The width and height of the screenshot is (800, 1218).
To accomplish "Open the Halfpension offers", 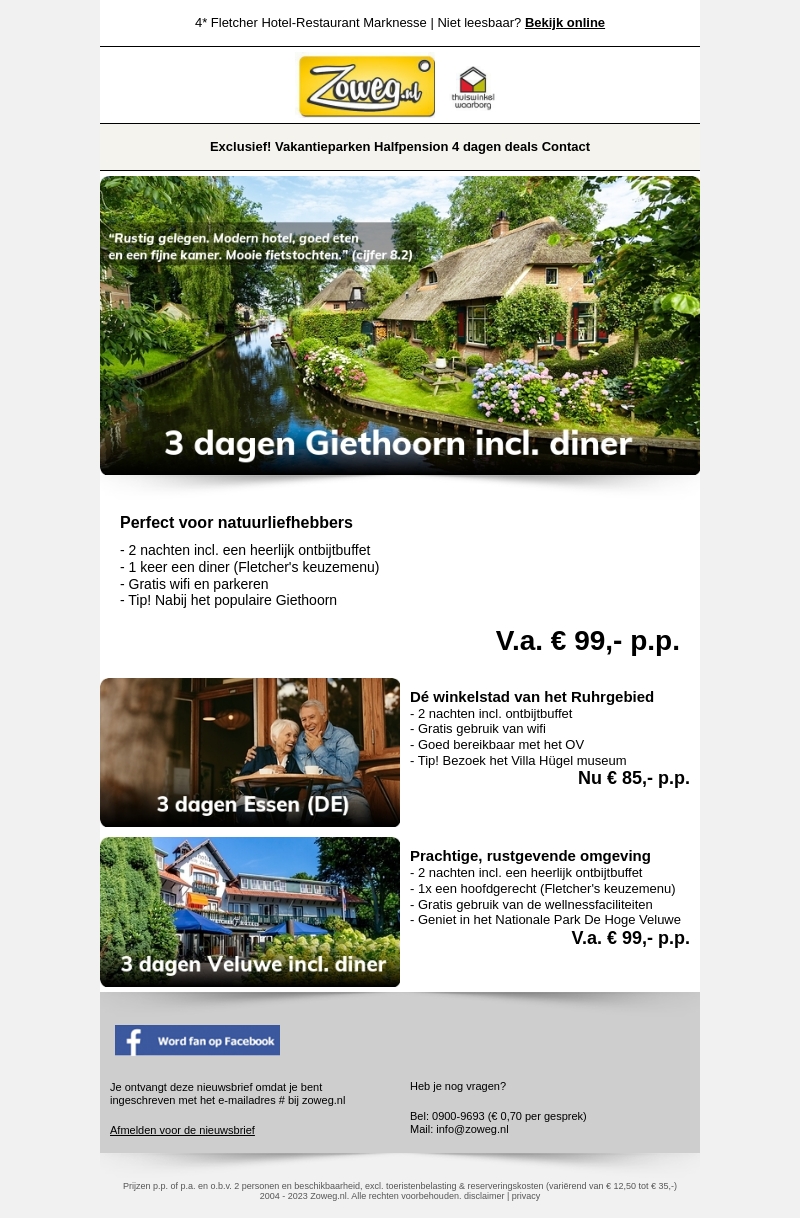I will point(411,147).
